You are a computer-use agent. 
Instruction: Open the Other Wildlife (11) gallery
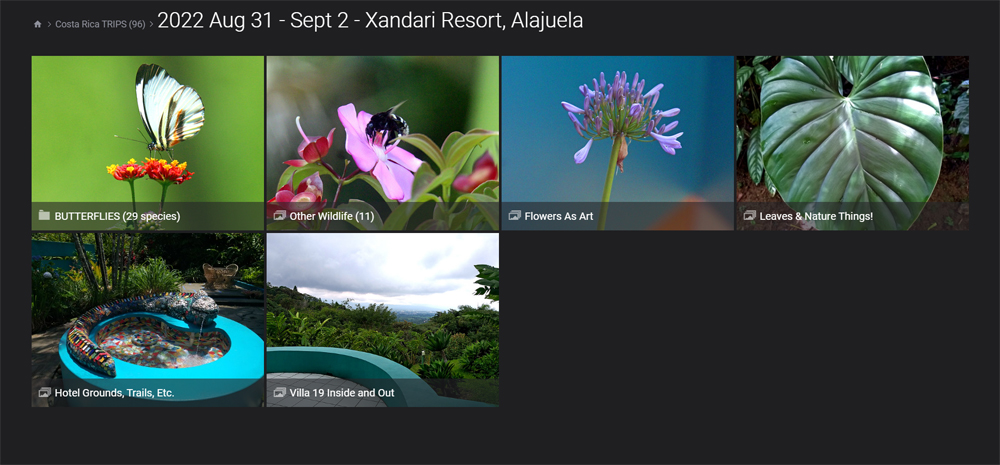tap(382, 143)
